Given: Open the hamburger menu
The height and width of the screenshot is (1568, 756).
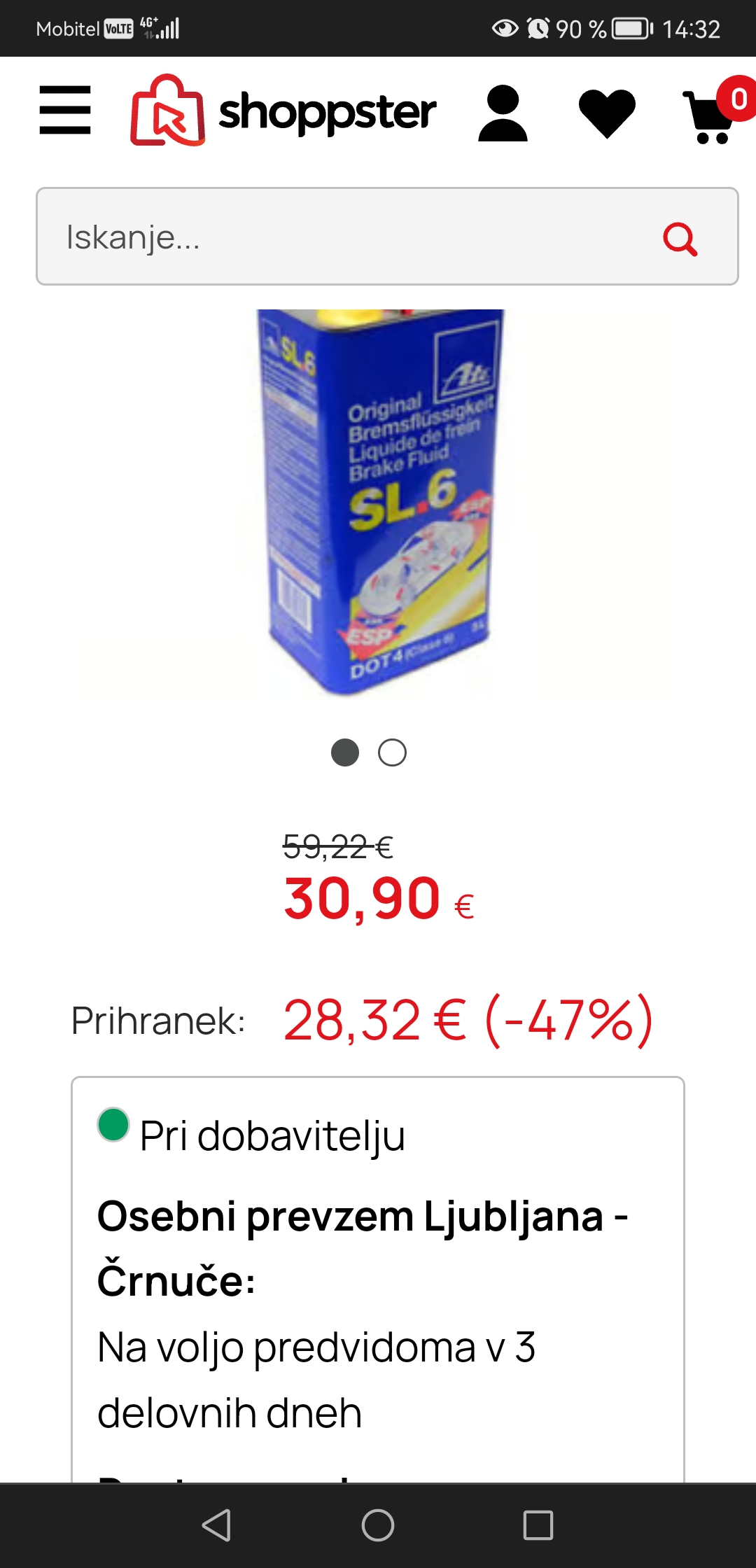Looking at the screenshot, I should 65,110.
